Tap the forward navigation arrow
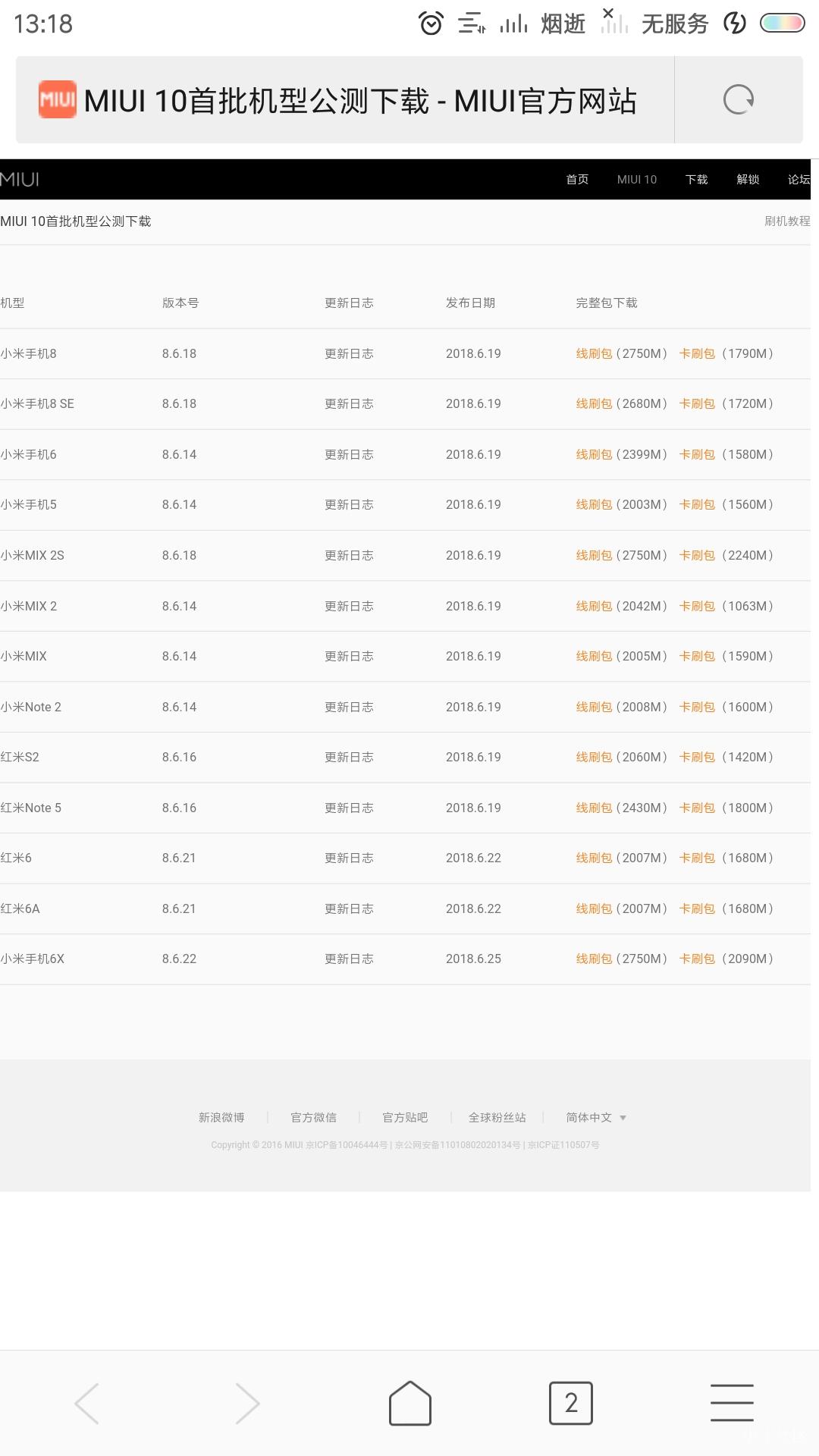This screenshot has width=819, height=1456. pos(247,1403)
